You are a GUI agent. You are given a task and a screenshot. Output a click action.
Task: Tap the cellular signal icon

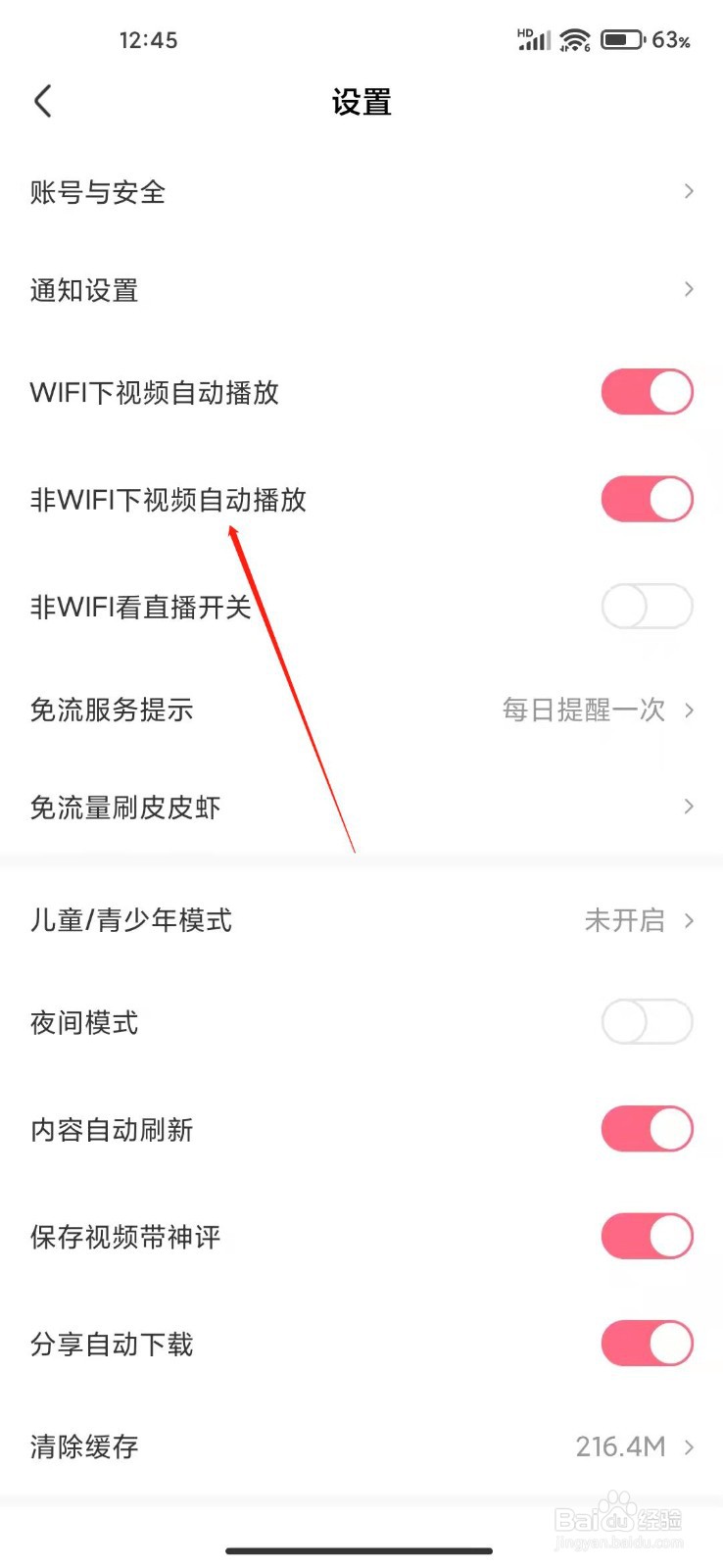point(535,39)
